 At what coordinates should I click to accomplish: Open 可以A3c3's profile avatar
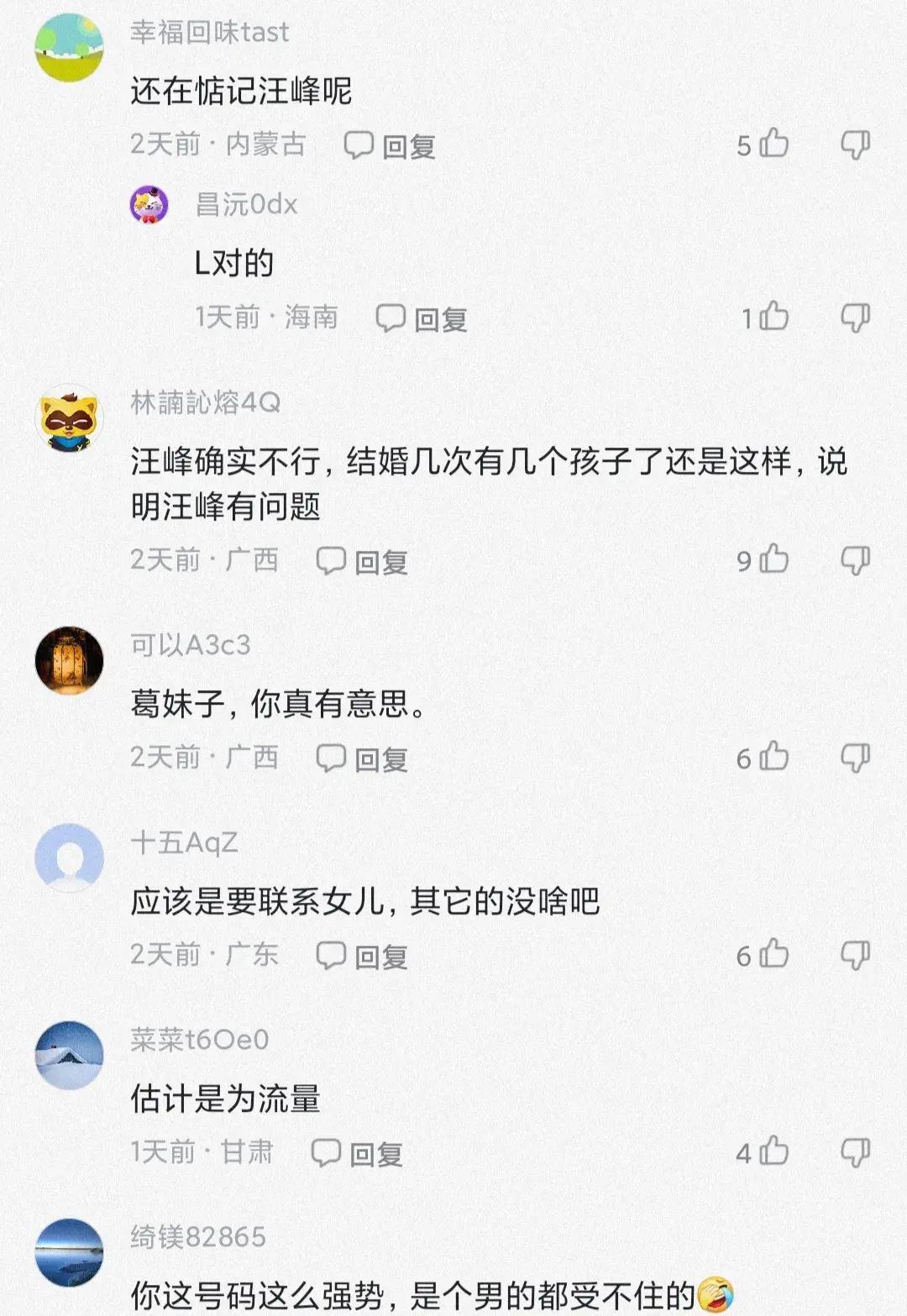click(x=69, y=660)
